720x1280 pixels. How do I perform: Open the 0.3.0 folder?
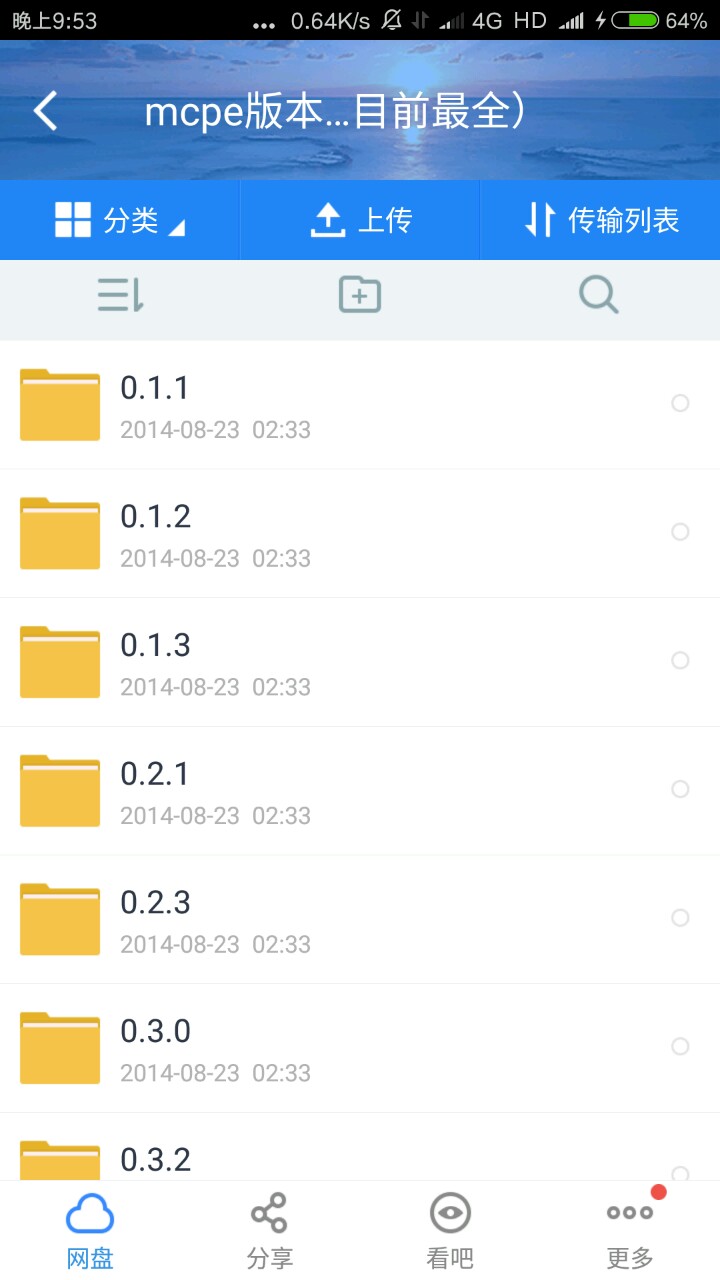coord(300,1048)
